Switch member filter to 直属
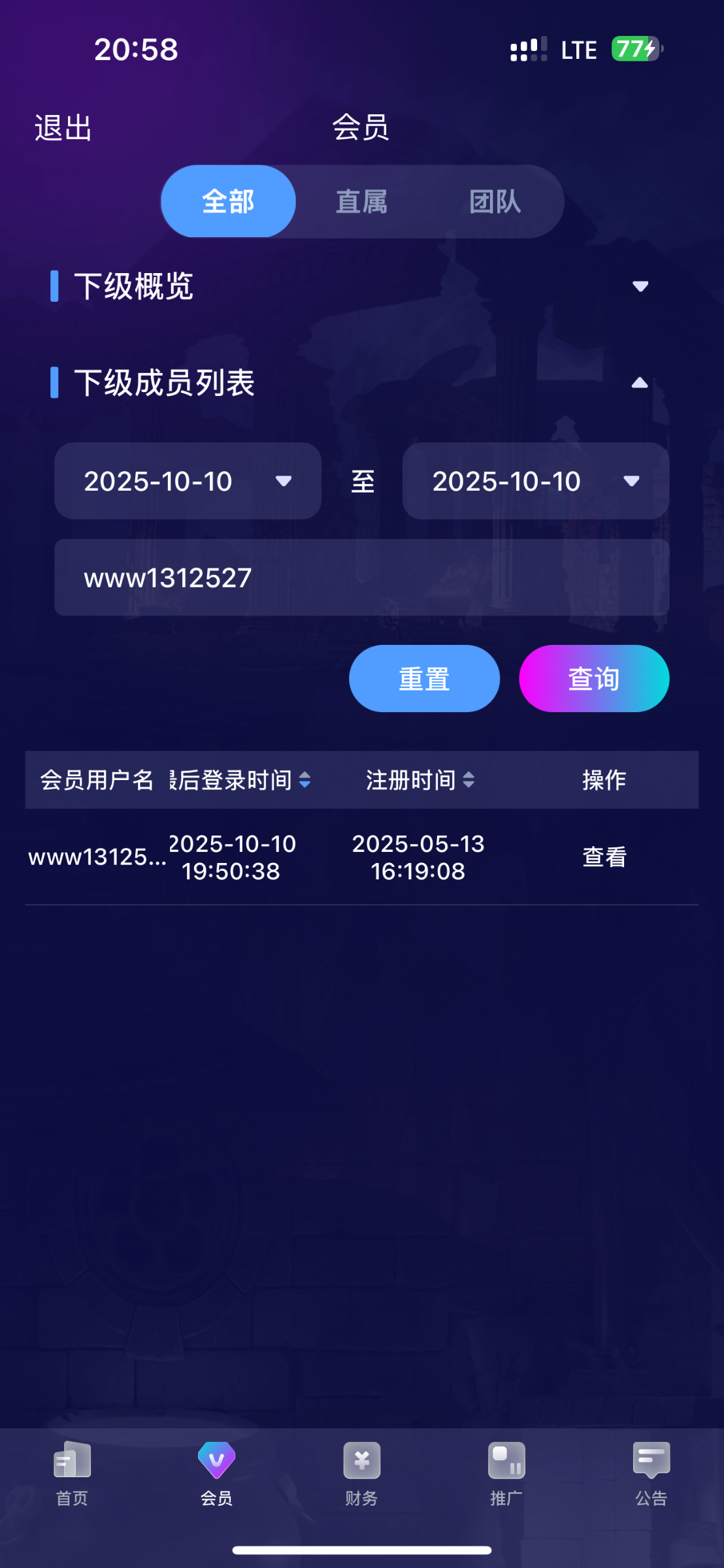 361,201
